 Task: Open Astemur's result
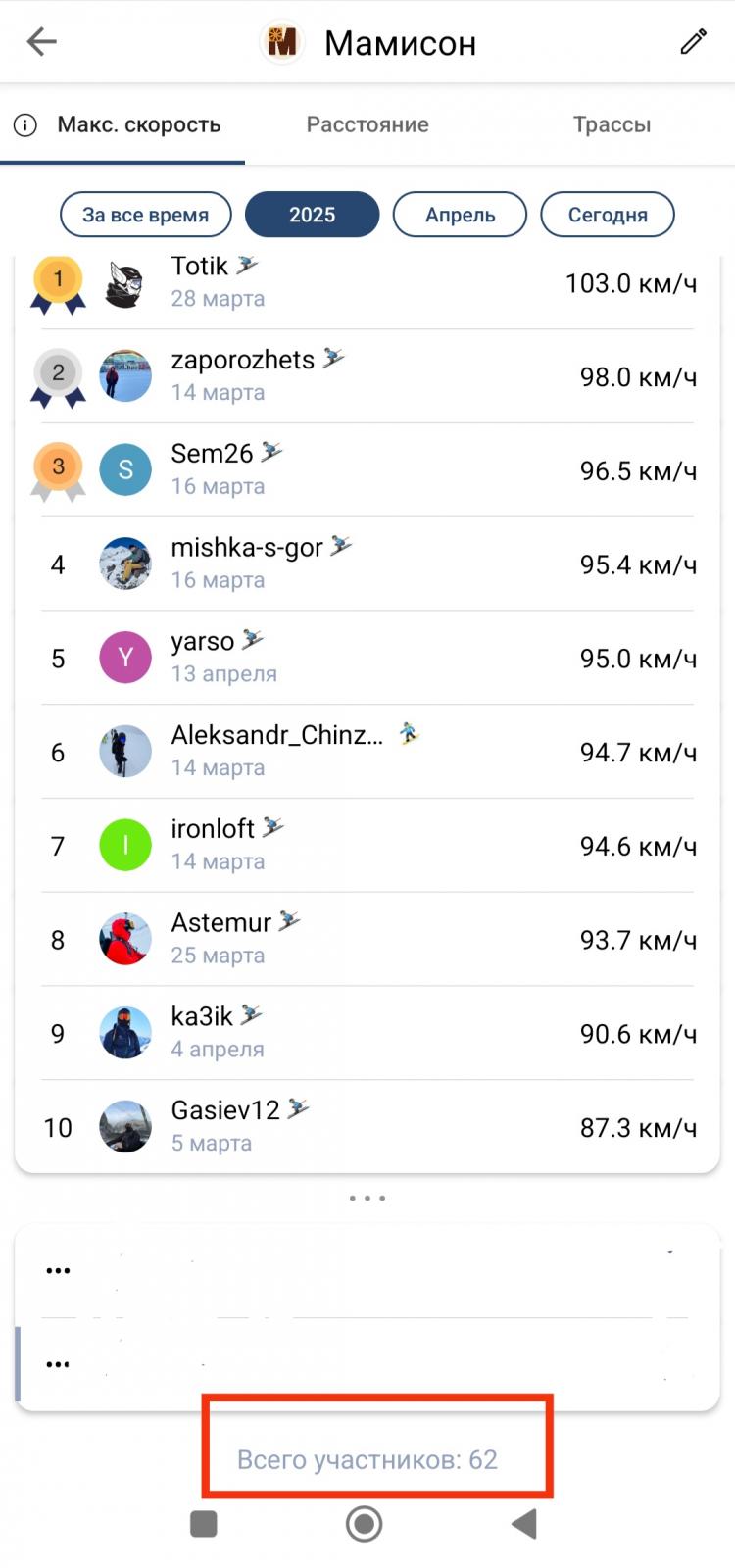pyautogui.click(x=367, y=939)
